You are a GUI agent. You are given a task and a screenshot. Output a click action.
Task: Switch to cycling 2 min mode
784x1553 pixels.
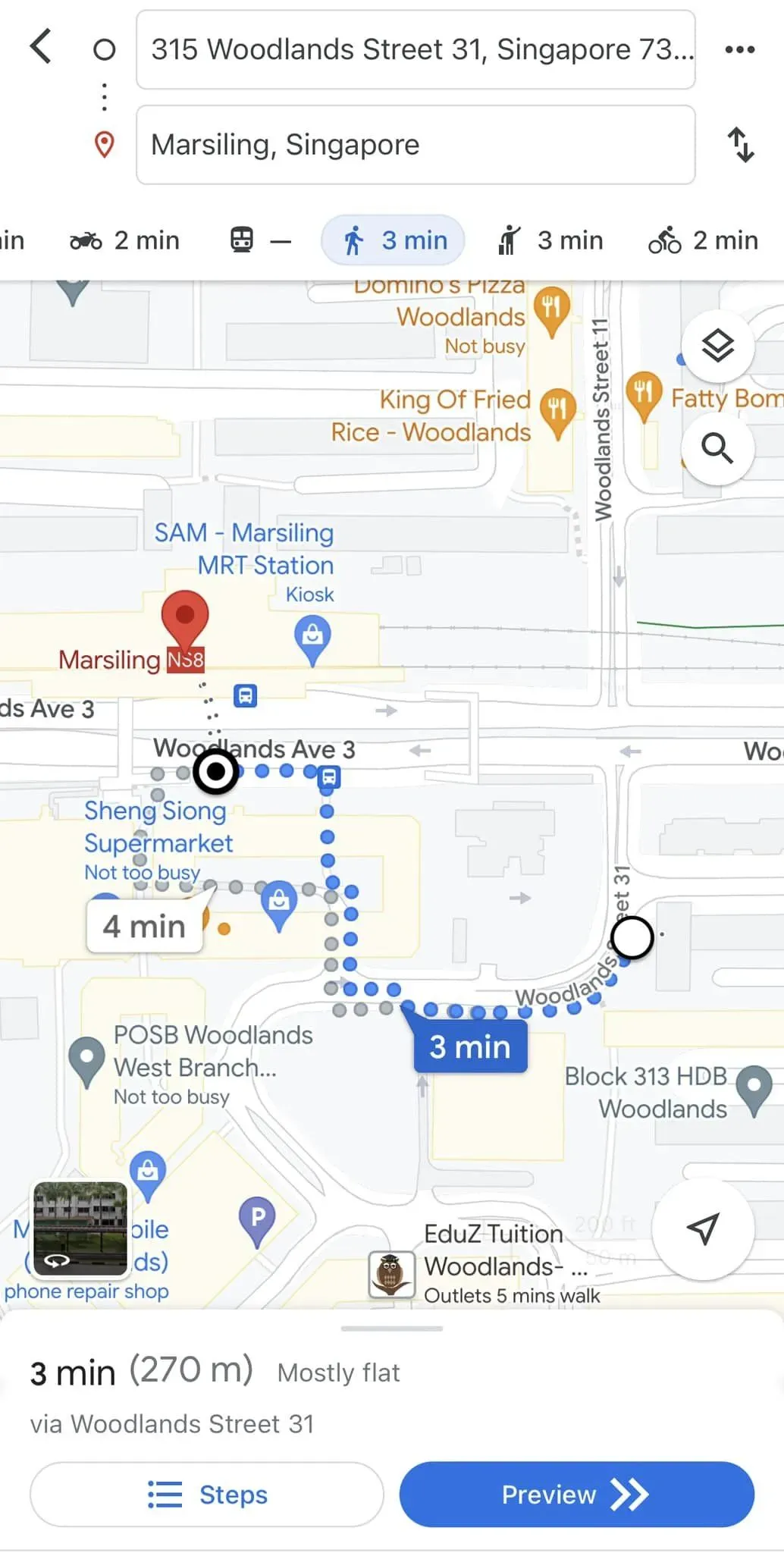coord(703,240)
